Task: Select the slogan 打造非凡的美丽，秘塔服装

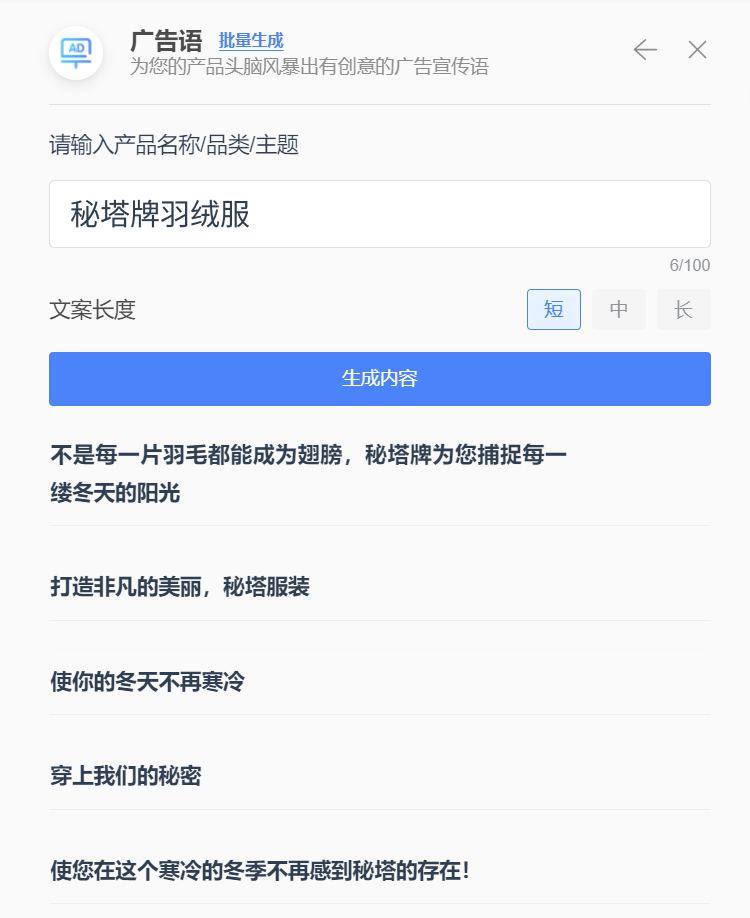Action: click(x=183, y=587)
